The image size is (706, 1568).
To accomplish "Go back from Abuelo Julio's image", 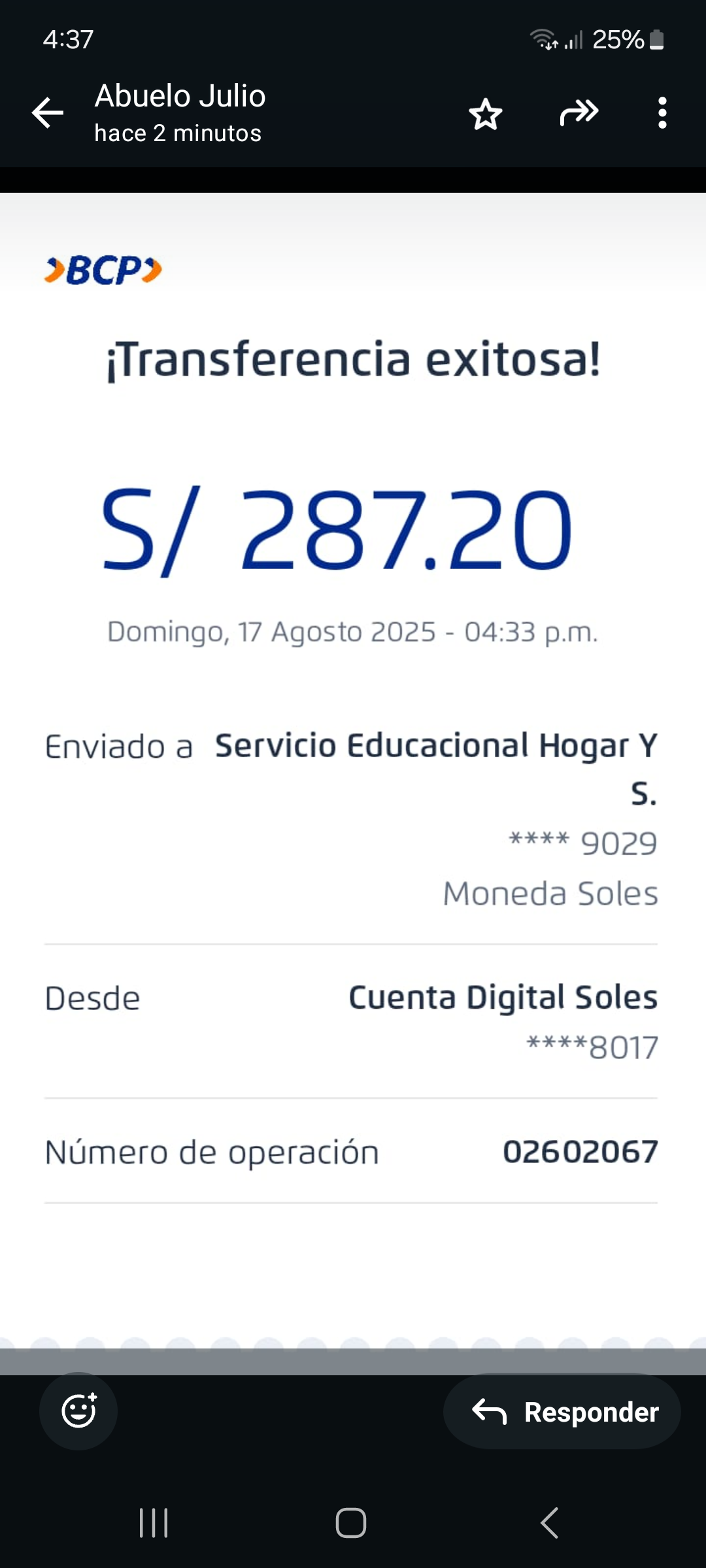I will pos(48,113).
